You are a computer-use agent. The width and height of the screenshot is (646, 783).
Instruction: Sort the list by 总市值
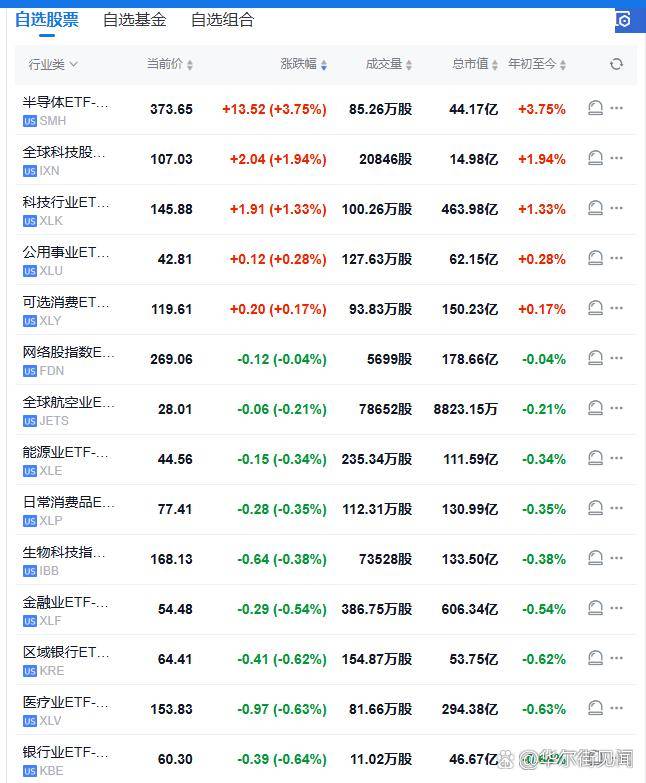coord(474,64)
